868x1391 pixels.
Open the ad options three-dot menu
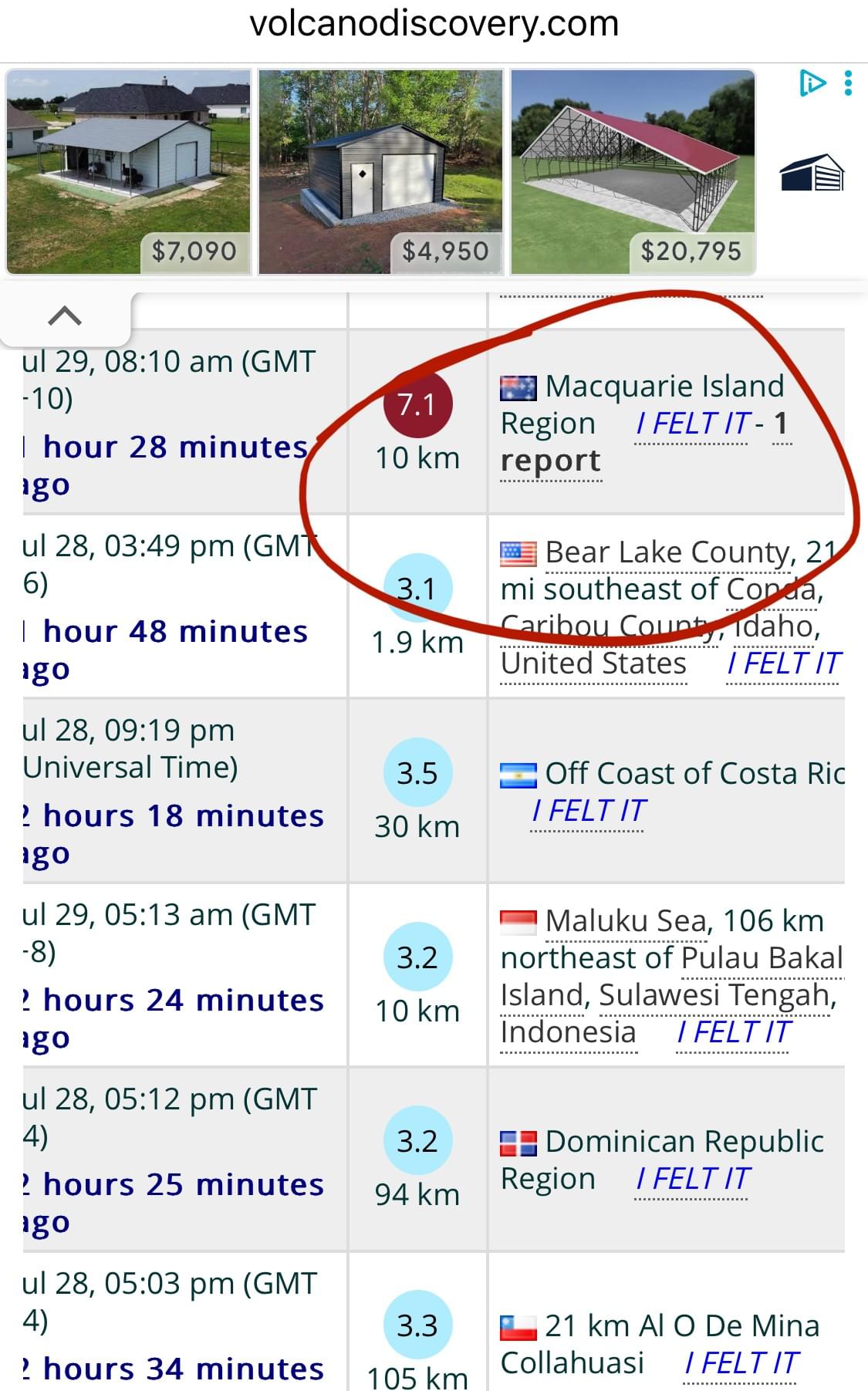coord(849,83)
